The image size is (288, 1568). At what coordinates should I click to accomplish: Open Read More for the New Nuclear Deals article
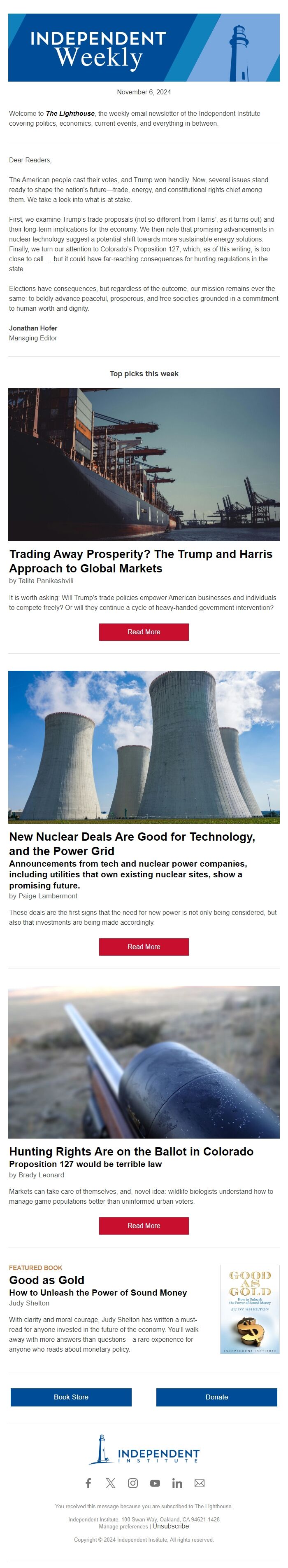(144, 947)
